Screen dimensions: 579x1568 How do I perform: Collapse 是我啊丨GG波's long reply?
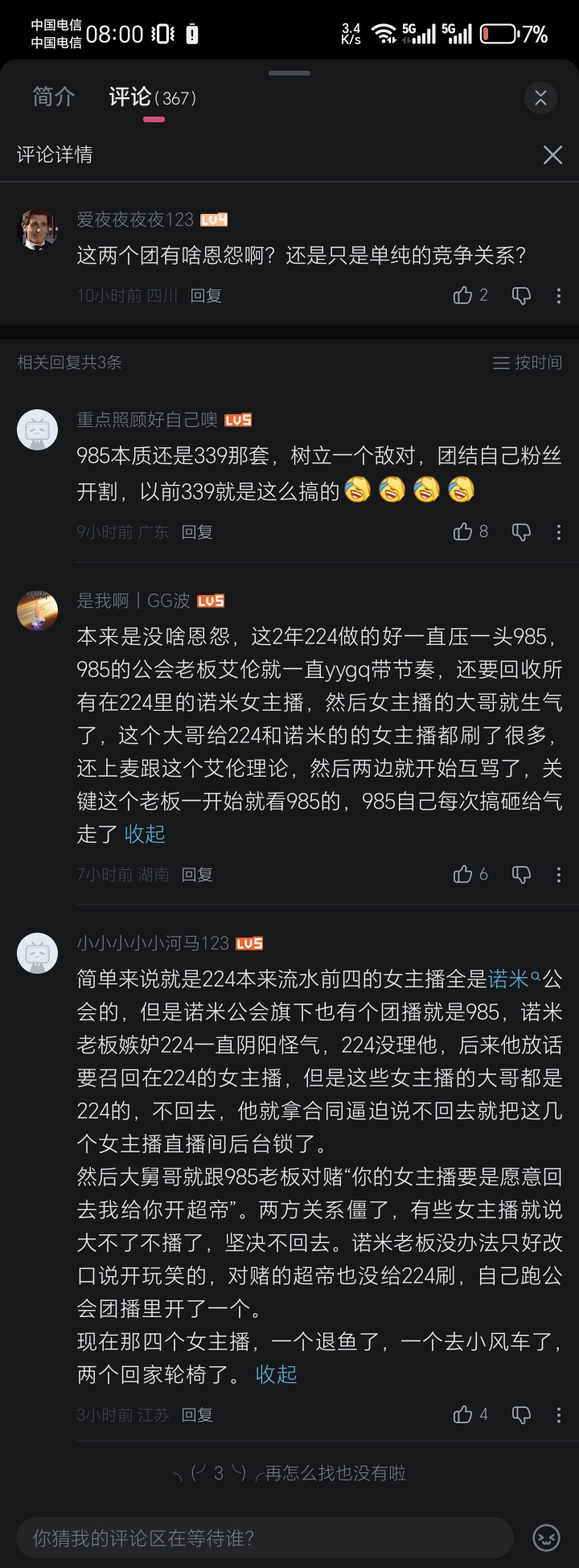(145, 835)
